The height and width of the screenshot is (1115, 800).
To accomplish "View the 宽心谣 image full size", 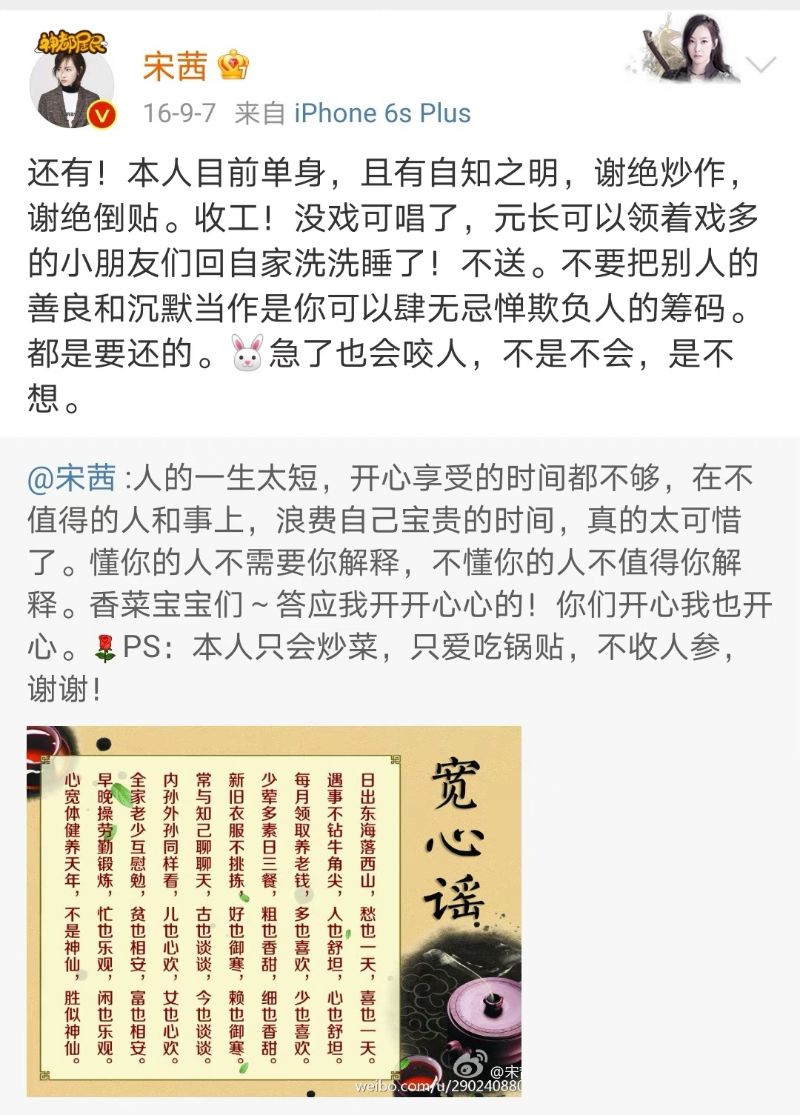I will [273, 911].
